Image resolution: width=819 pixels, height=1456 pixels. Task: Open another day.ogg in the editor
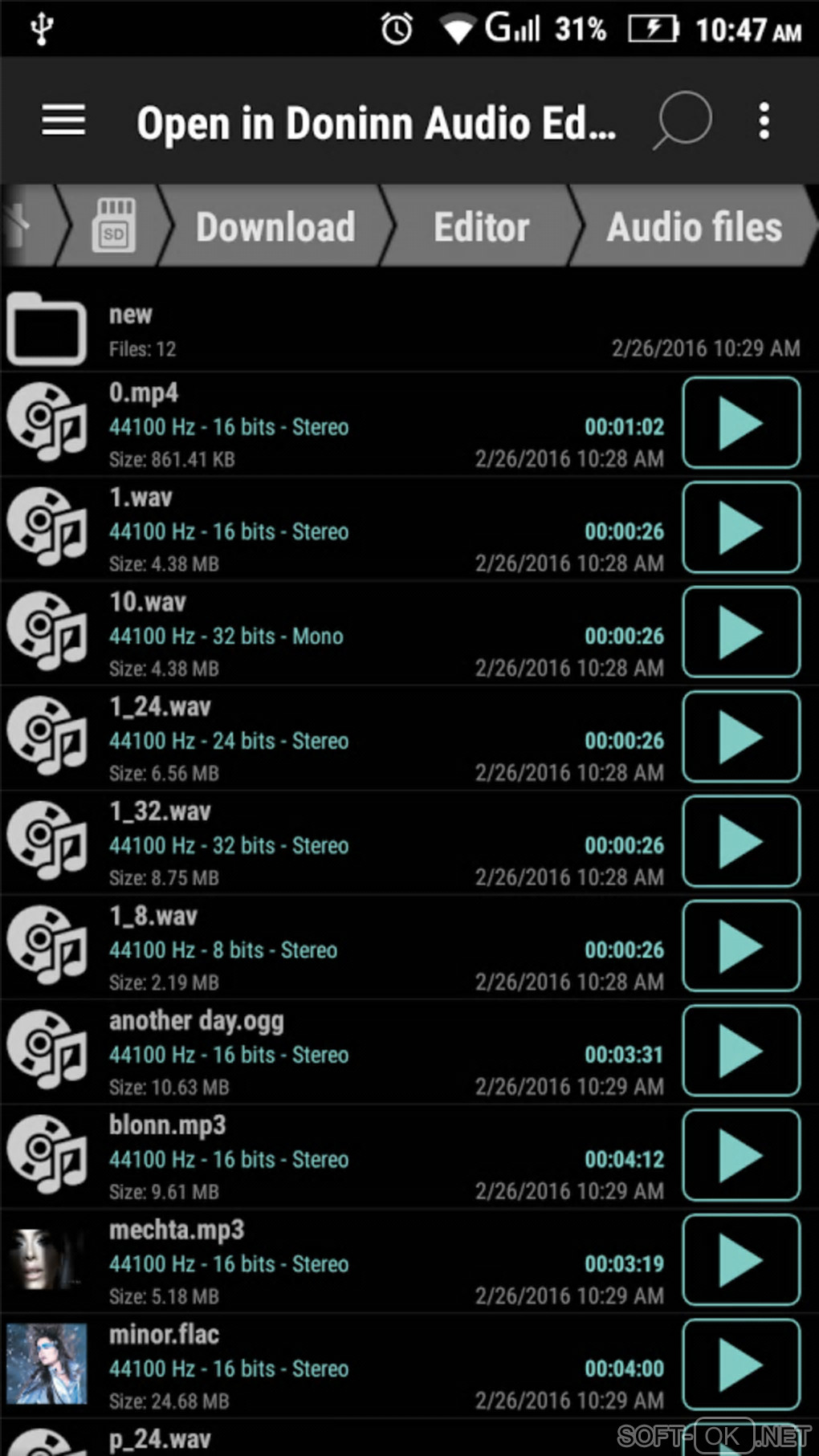(321, 1051)
